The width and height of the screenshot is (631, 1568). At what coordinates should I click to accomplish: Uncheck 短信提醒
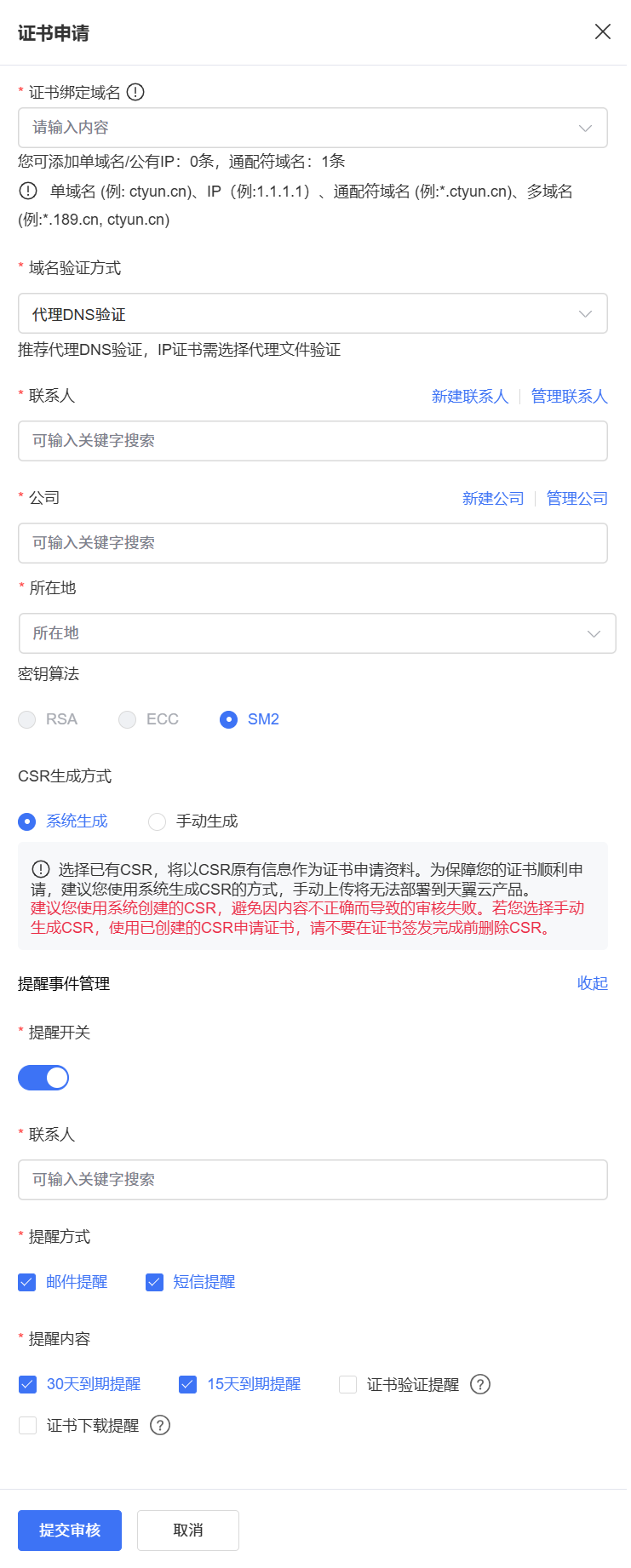[x=154, y=1282]
